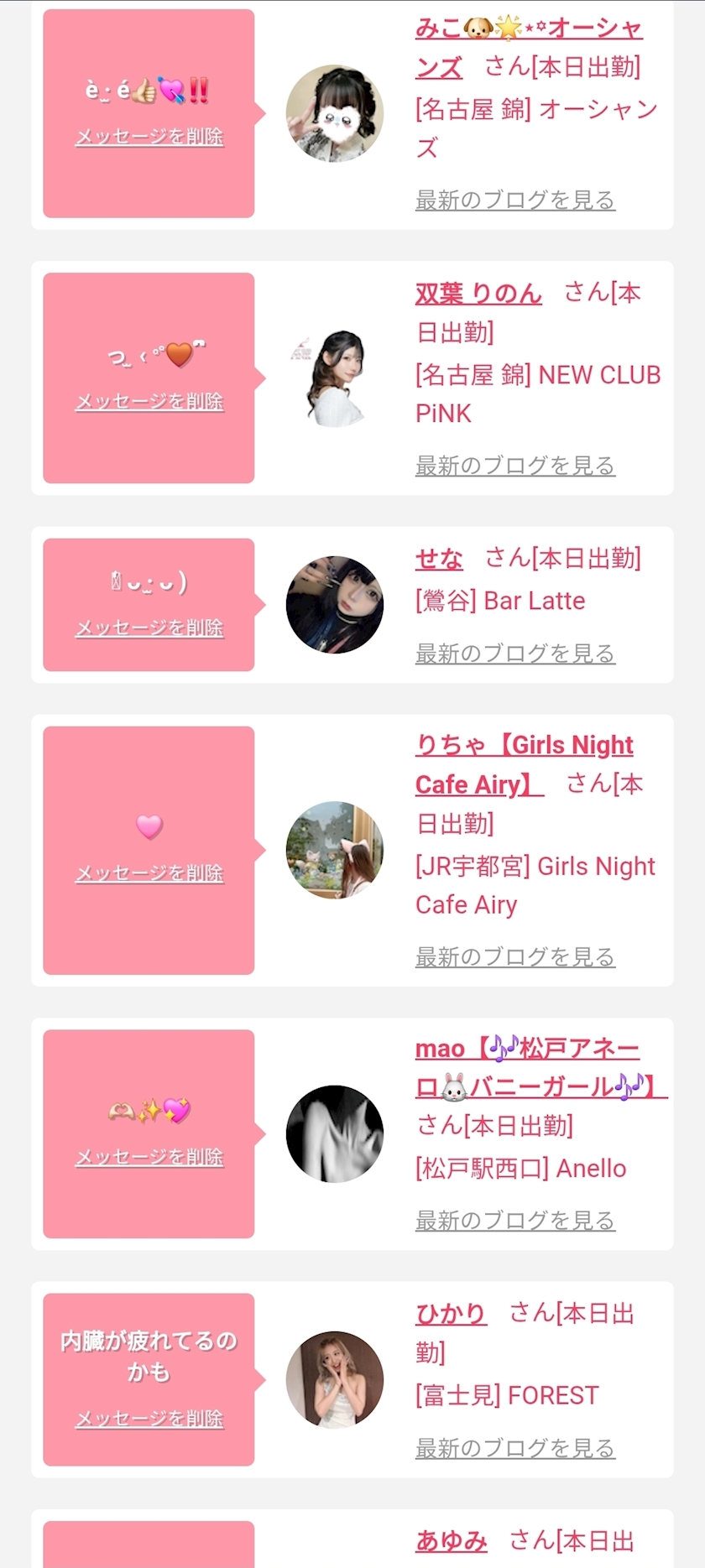View latest blog of mao
Viewport: 705px width, 1568px height.
click(515, 1220)
